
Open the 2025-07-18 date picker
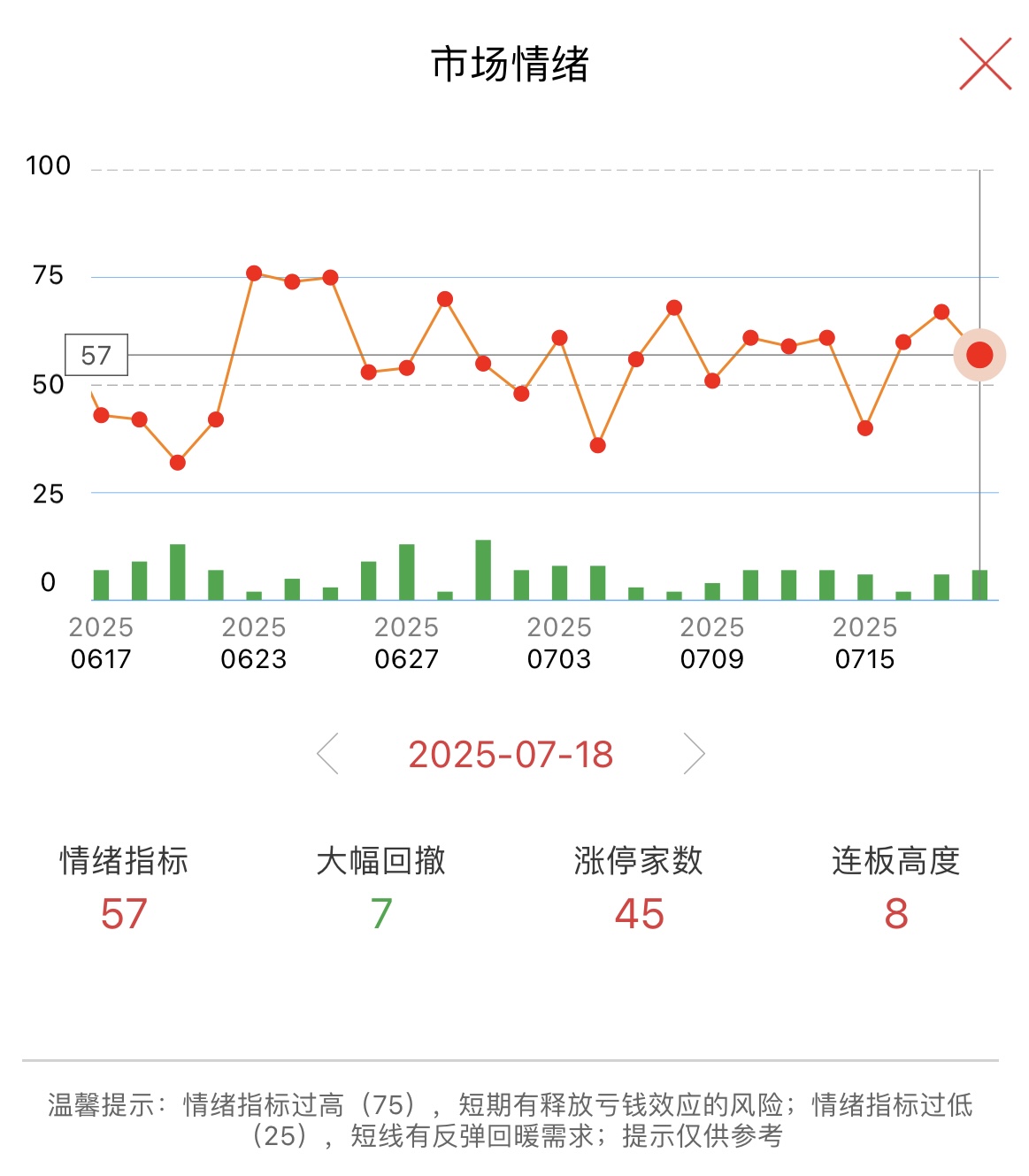point(511,755)
